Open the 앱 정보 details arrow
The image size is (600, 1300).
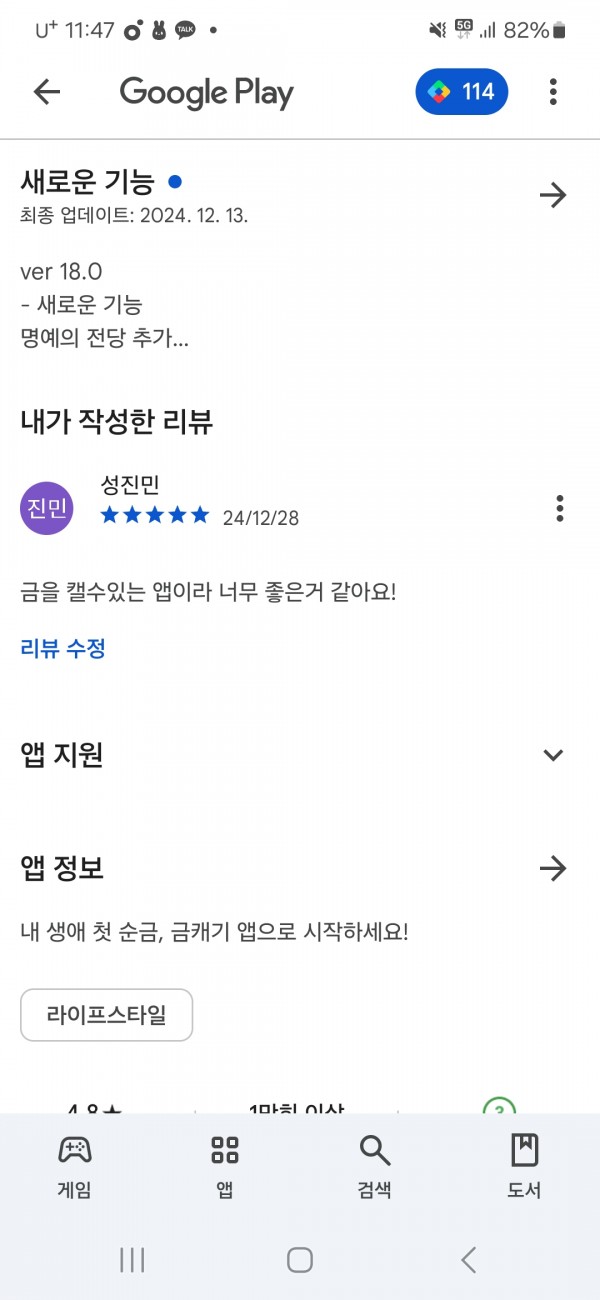click(x=553, y=868)
